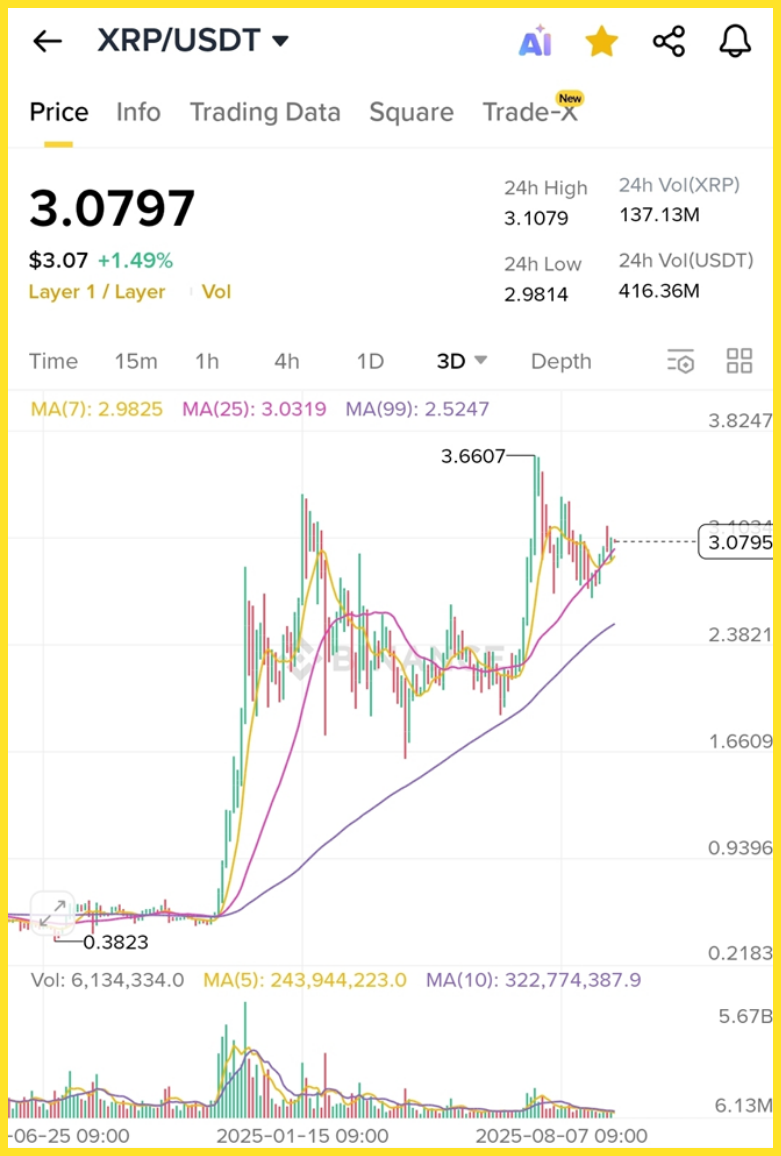Switch to the Info tab

(138, 112)
